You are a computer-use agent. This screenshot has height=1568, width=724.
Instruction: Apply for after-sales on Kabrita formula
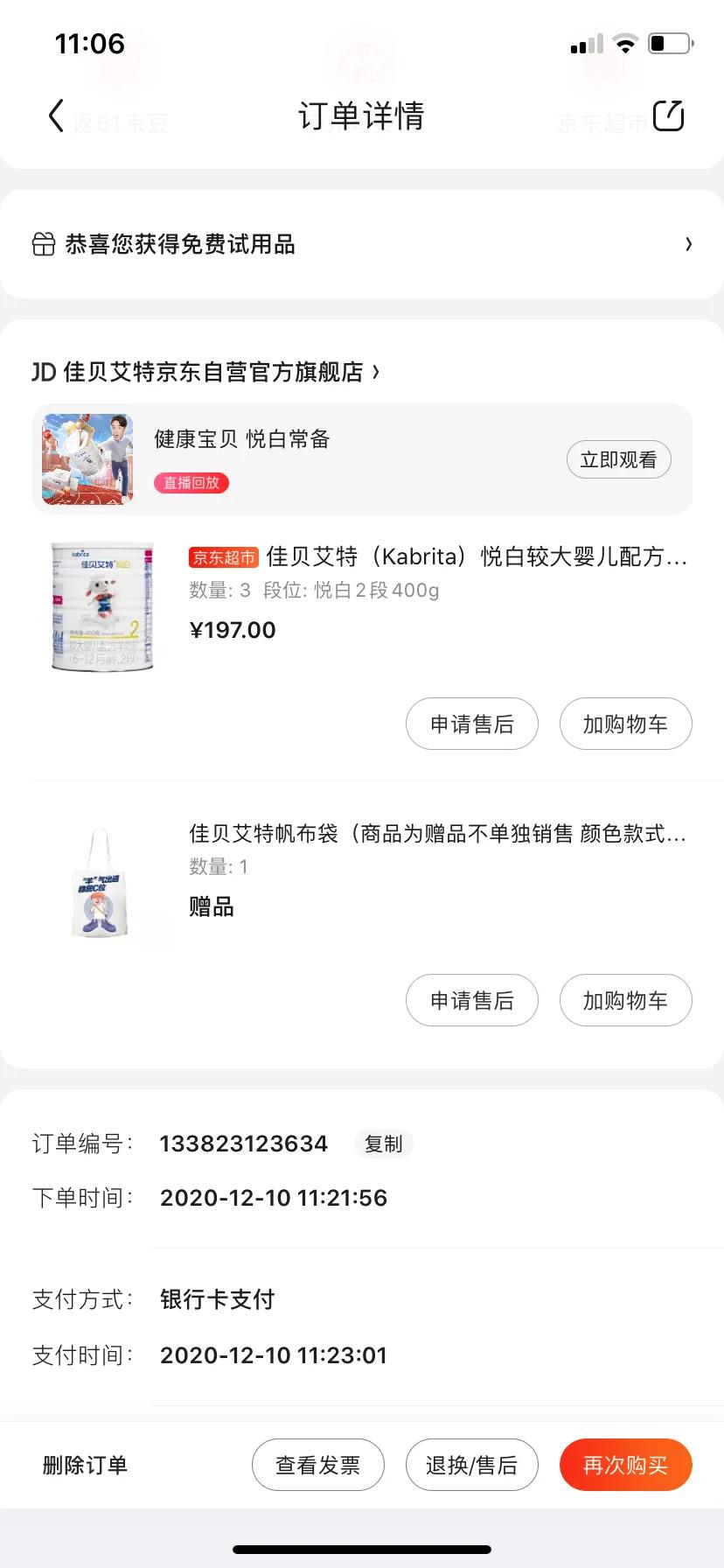[x=471, y=724]
